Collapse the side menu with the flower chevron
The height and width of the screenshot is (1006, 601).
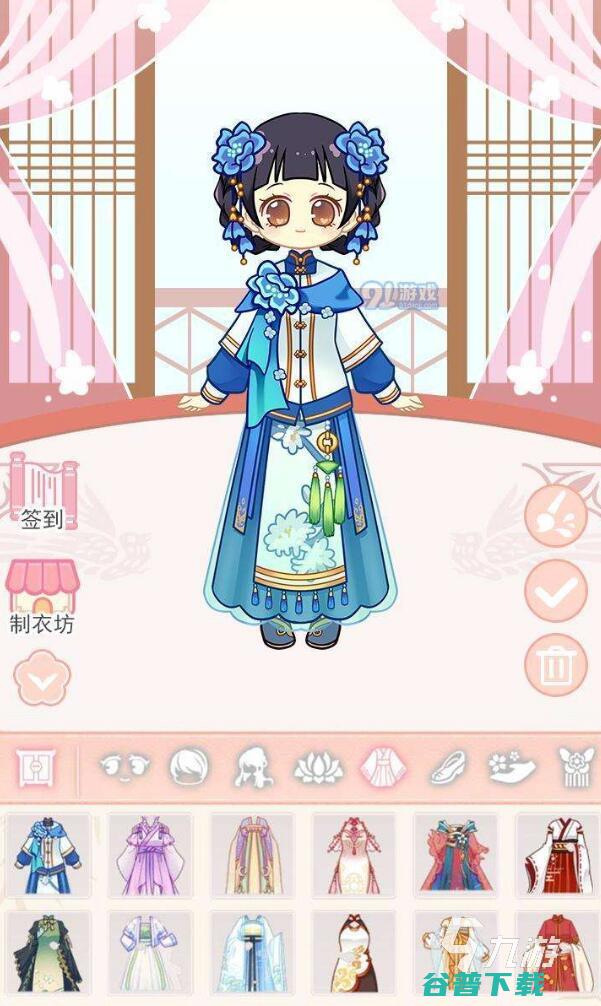[42, 677]
